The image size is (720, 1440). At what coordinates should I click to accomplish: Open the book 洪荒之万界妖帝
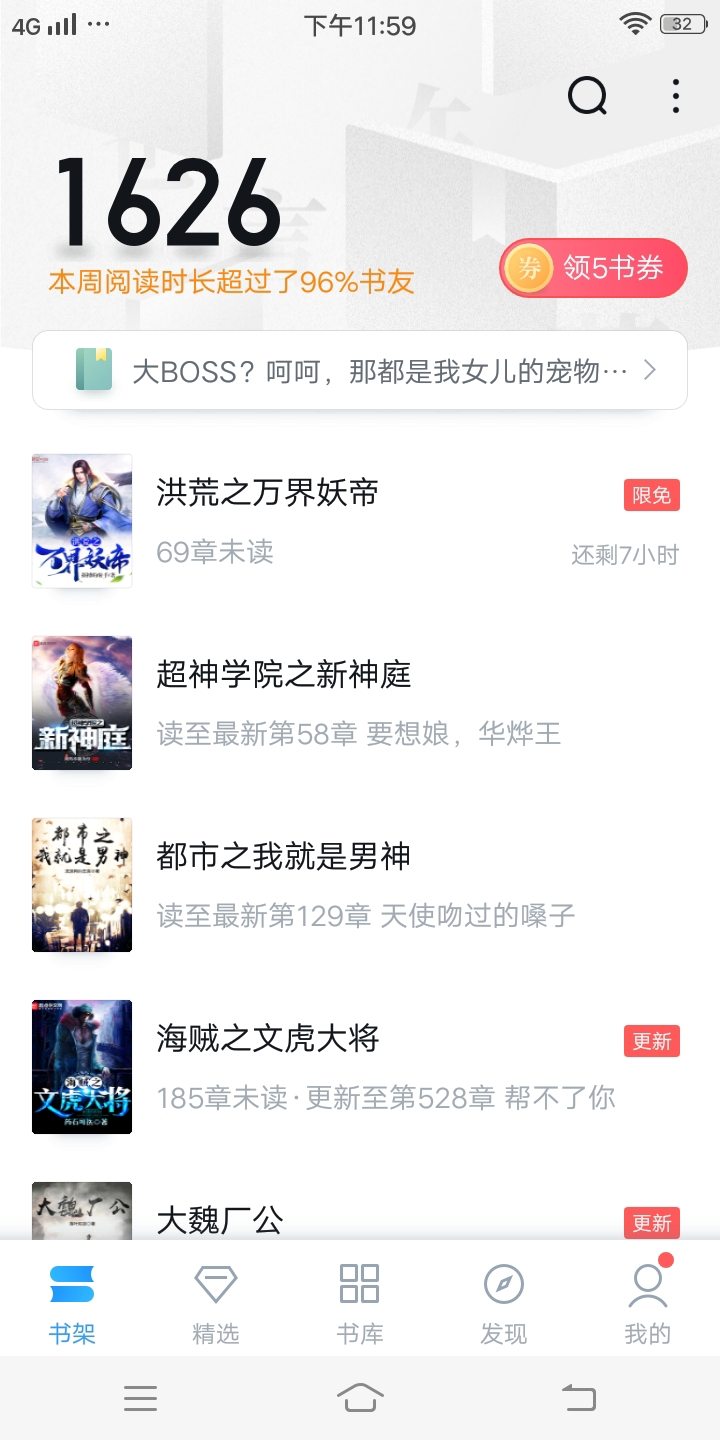click(x=360, y=521)
